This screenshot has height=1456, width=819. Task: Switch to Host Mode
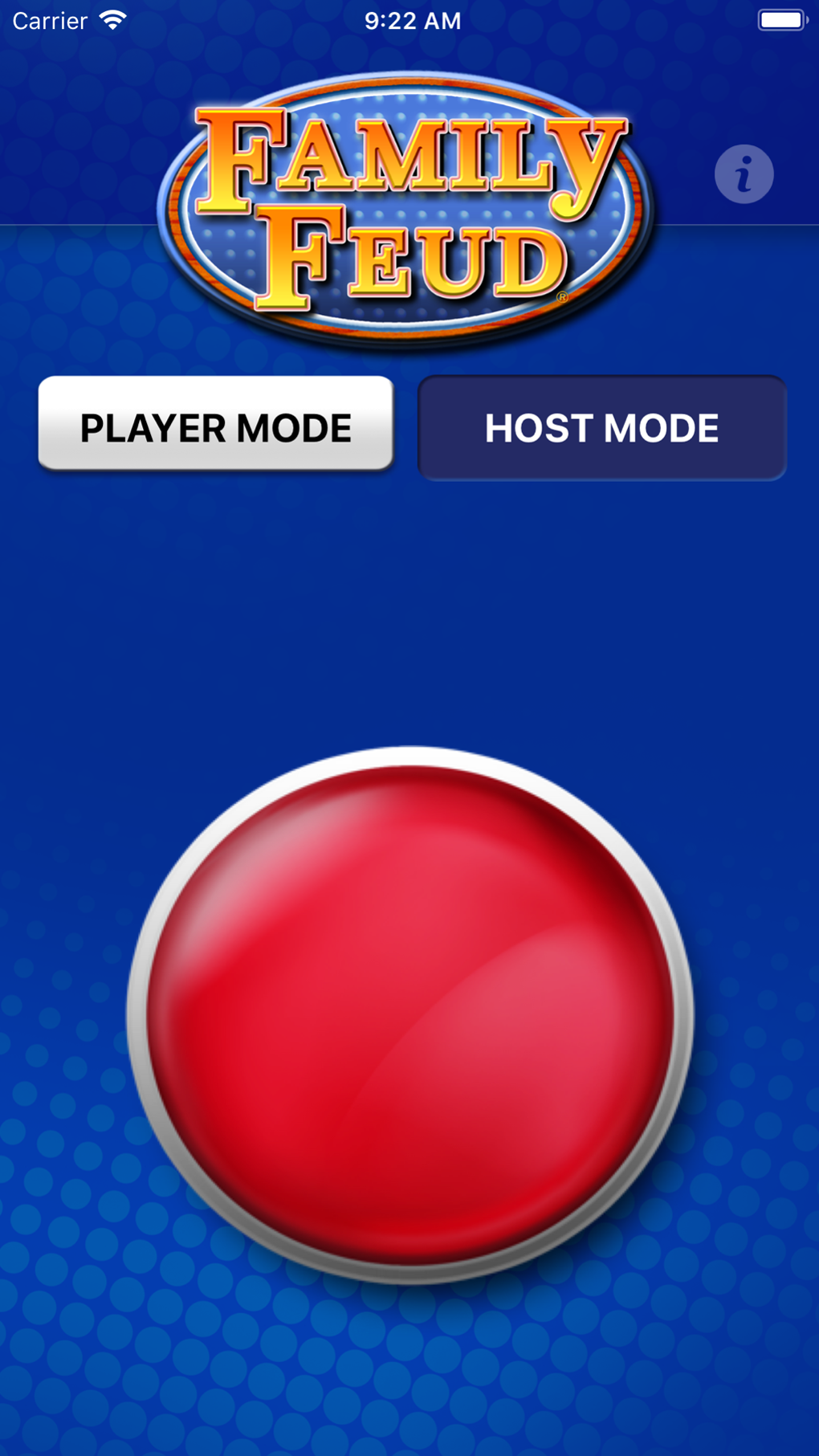(601, 428)
